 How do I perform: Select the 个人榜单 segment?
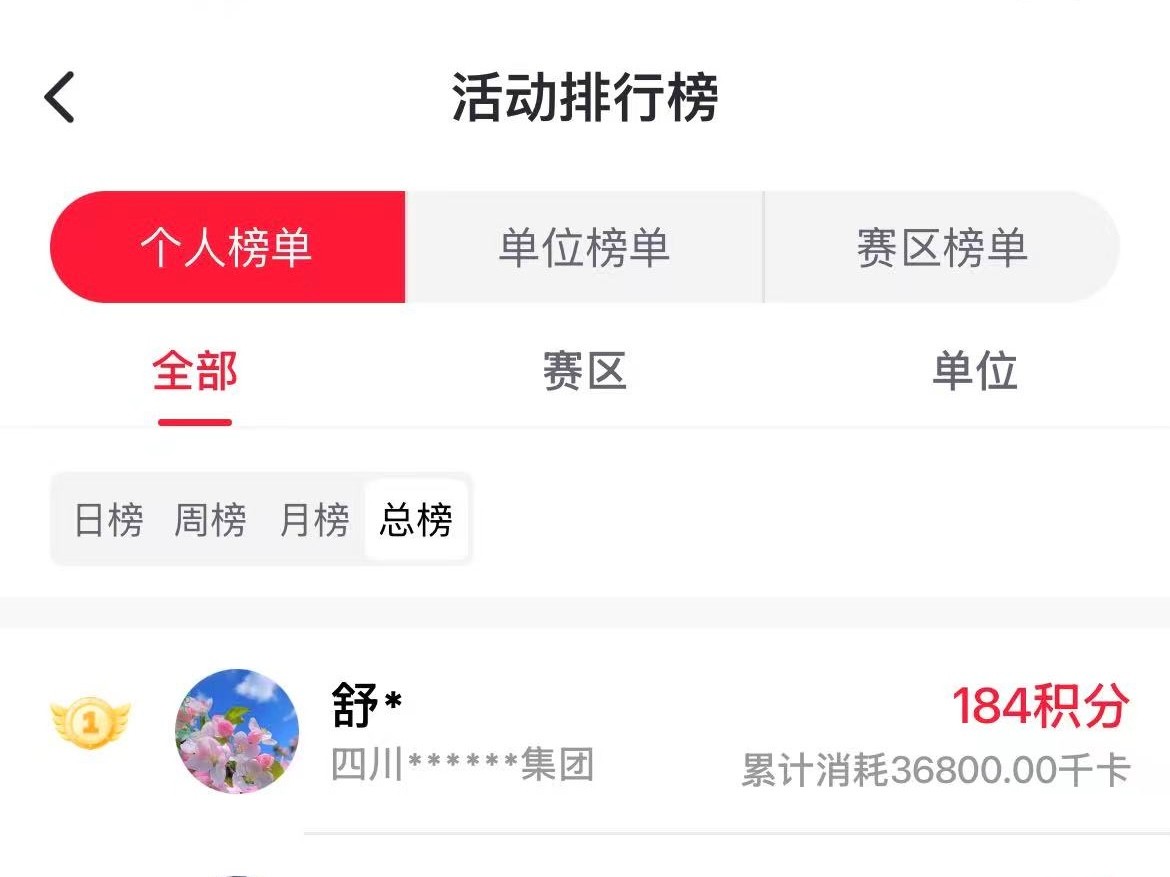coord(227,247)
